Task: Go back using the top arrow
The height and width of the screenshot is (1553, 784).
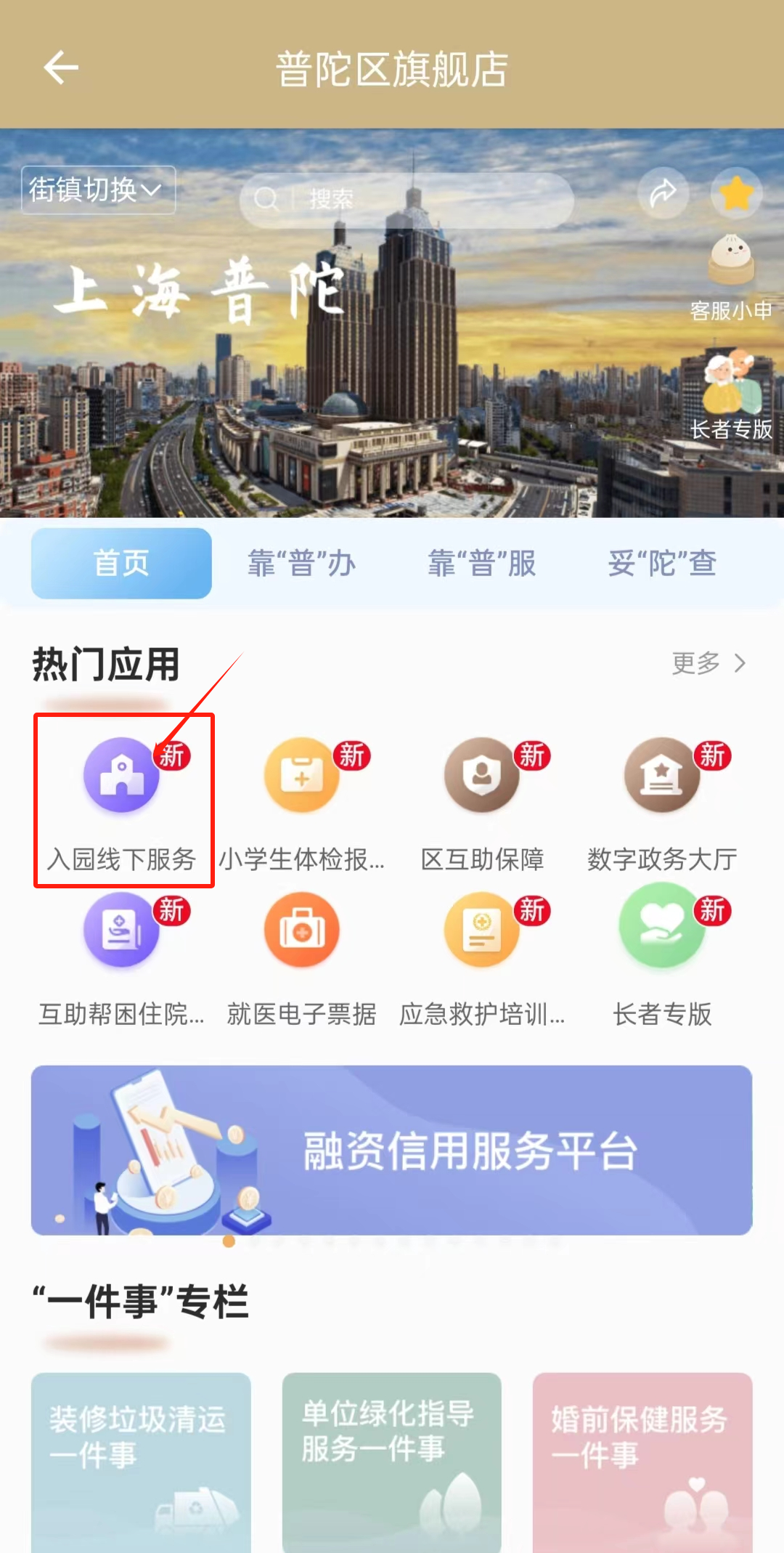Action: click(x=61, y=68)
